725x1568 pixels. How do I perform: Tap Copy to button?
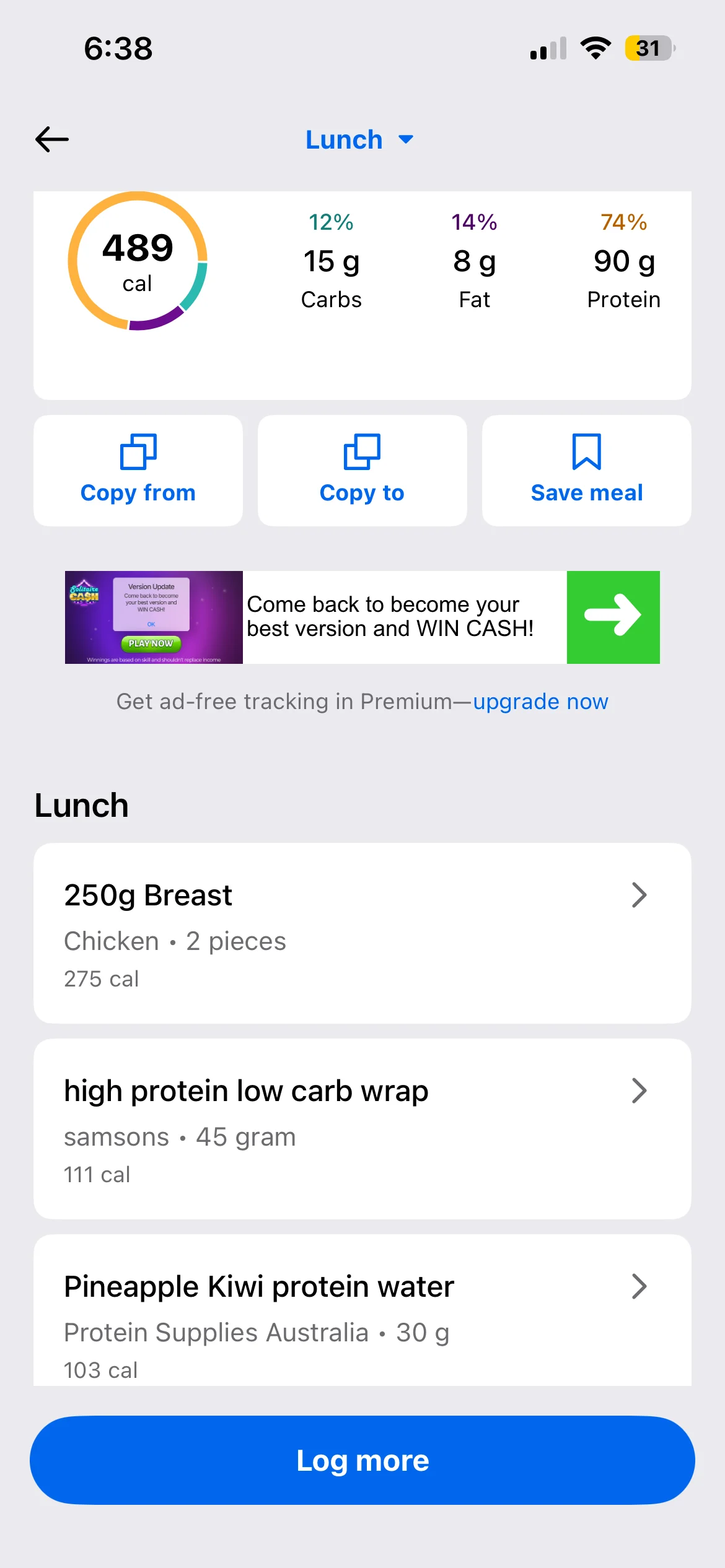coord(362,471)
